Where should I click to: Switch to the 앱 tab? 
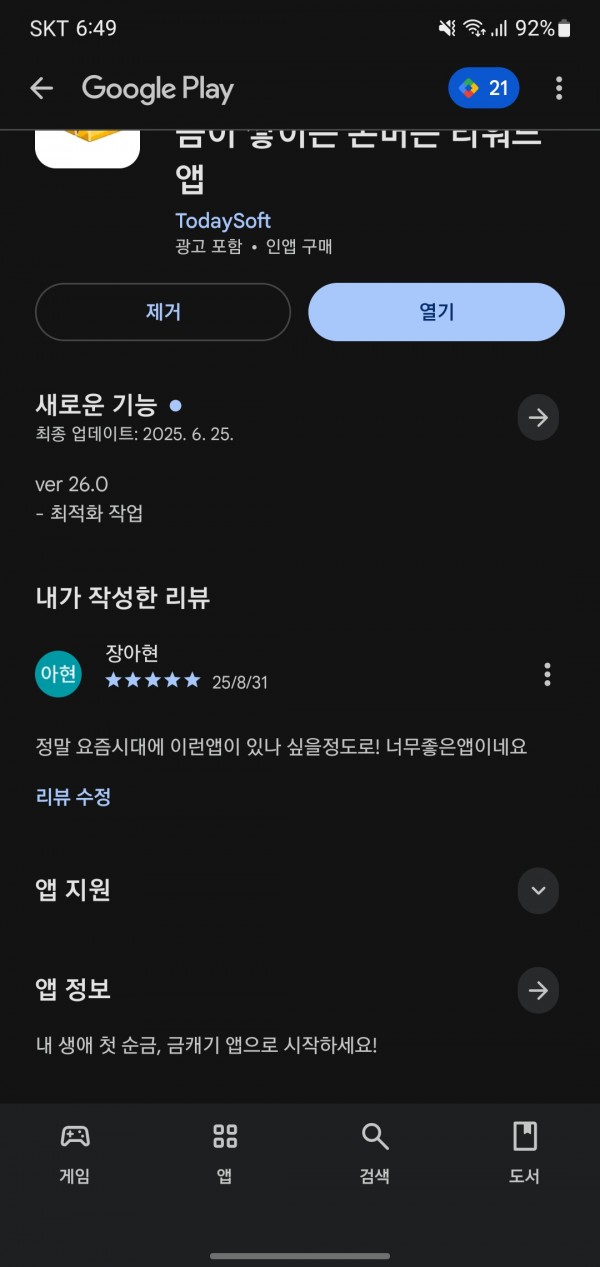click(x=225, y=1153)
